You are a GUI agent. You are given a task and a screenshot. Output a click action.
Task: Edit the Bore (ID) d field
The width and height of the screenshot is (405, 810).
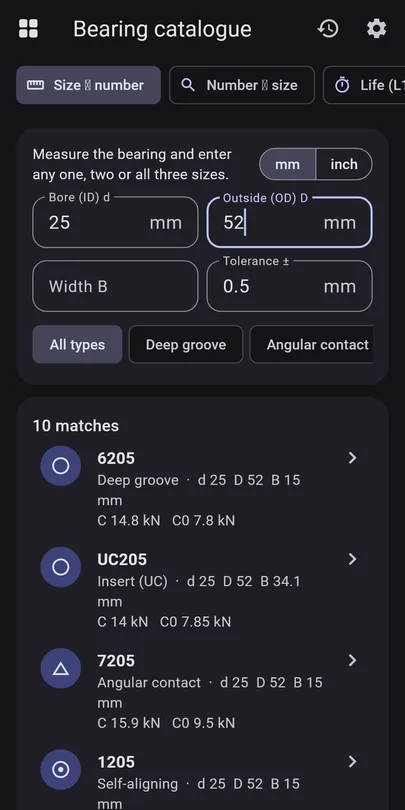tap(115, 223)
